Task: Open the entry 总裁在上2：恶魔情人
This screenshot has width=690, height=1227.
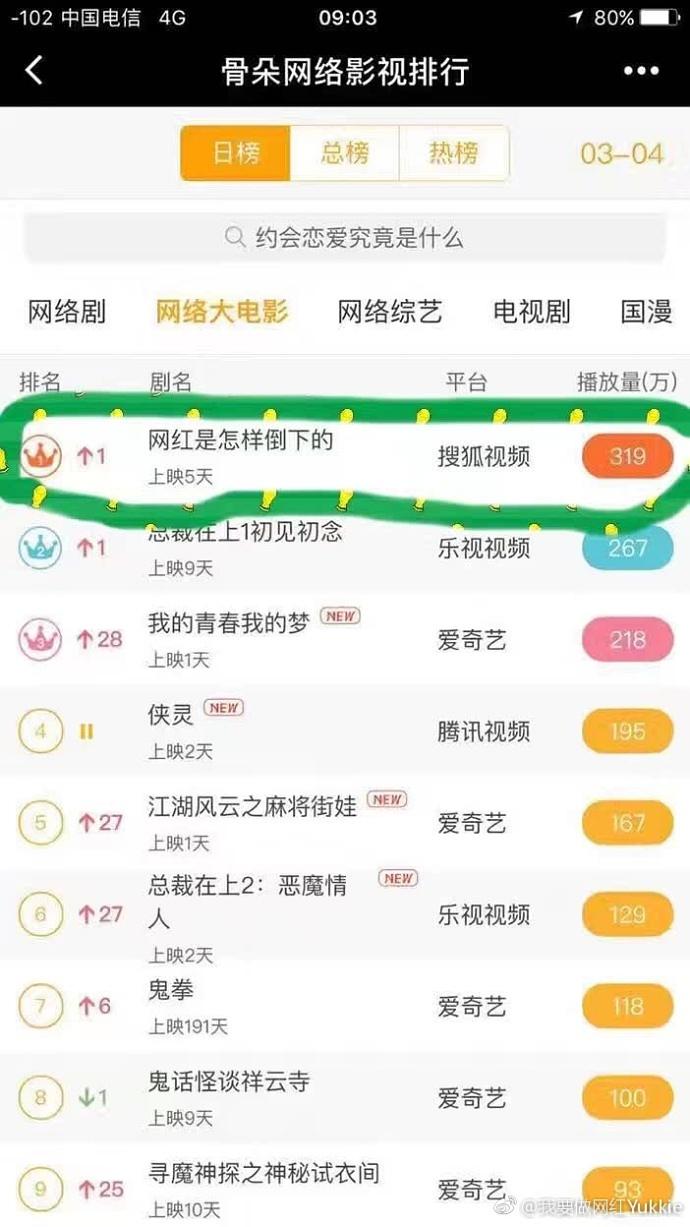Action: pos(246,900)
